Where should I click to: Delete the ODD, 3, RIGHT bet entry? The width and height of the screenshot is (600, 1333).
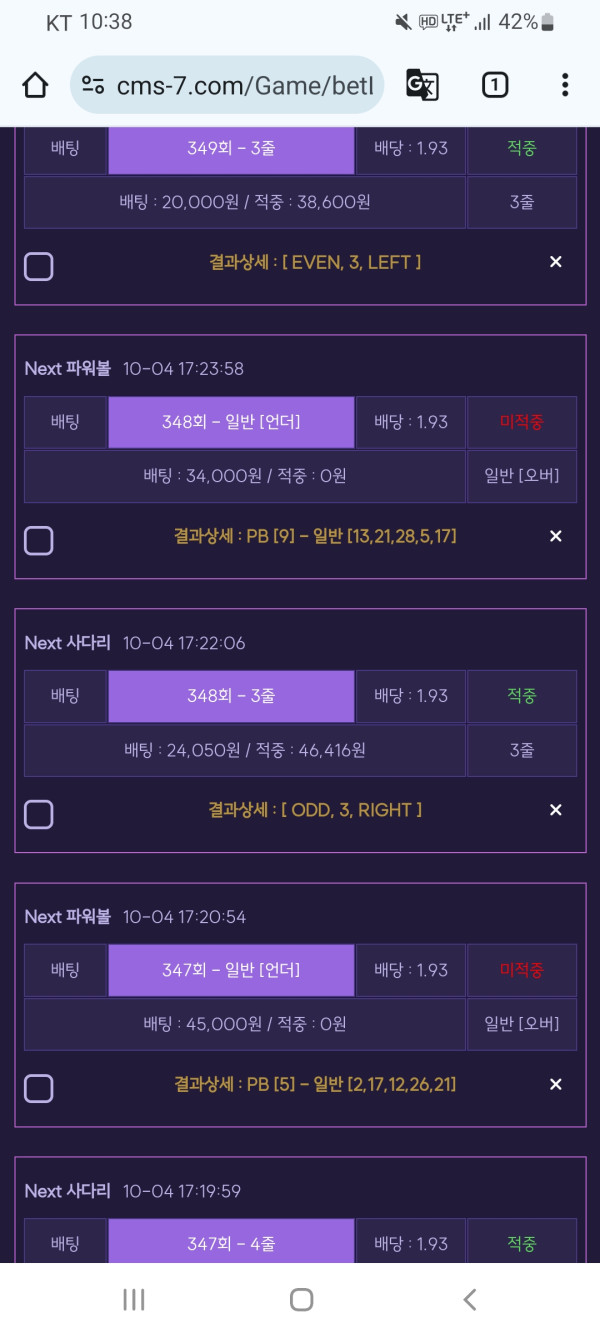[x=556, y=810]
